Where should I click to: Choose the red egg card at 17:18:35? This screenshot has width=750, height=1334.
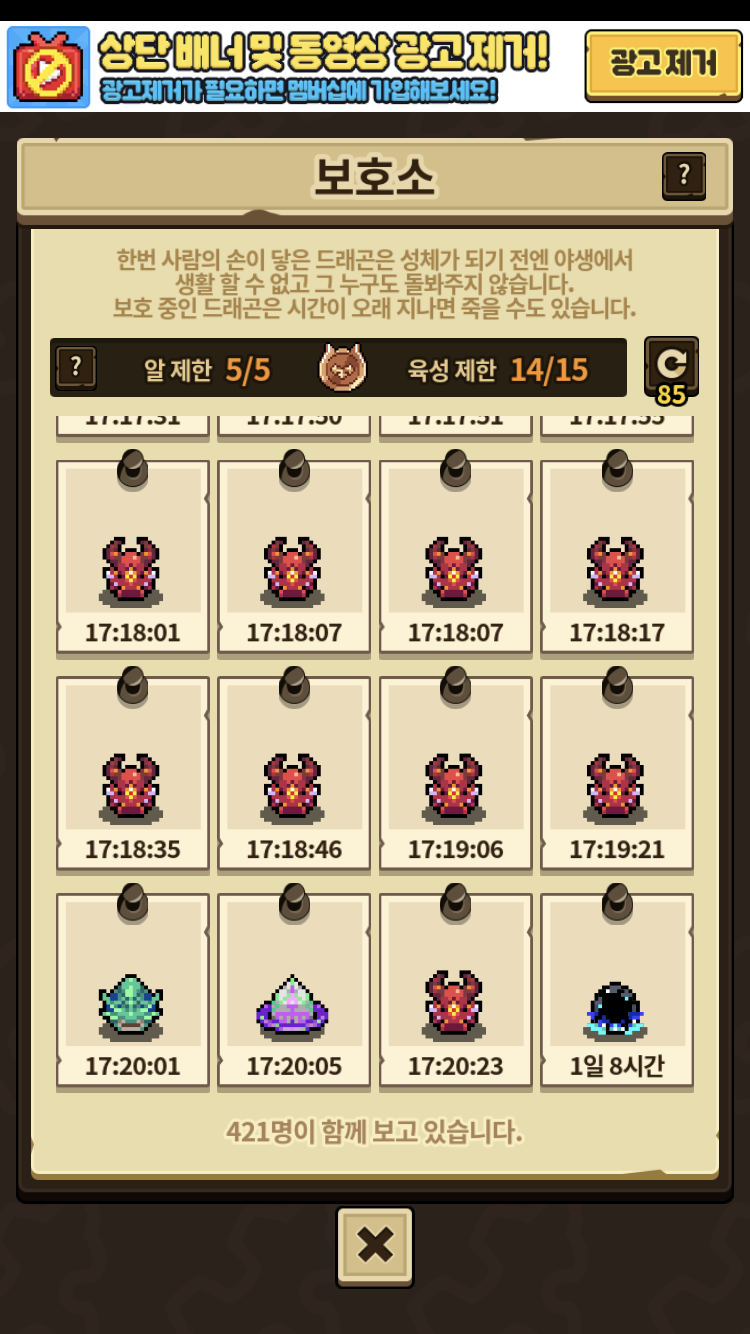(x=133, y=774)
